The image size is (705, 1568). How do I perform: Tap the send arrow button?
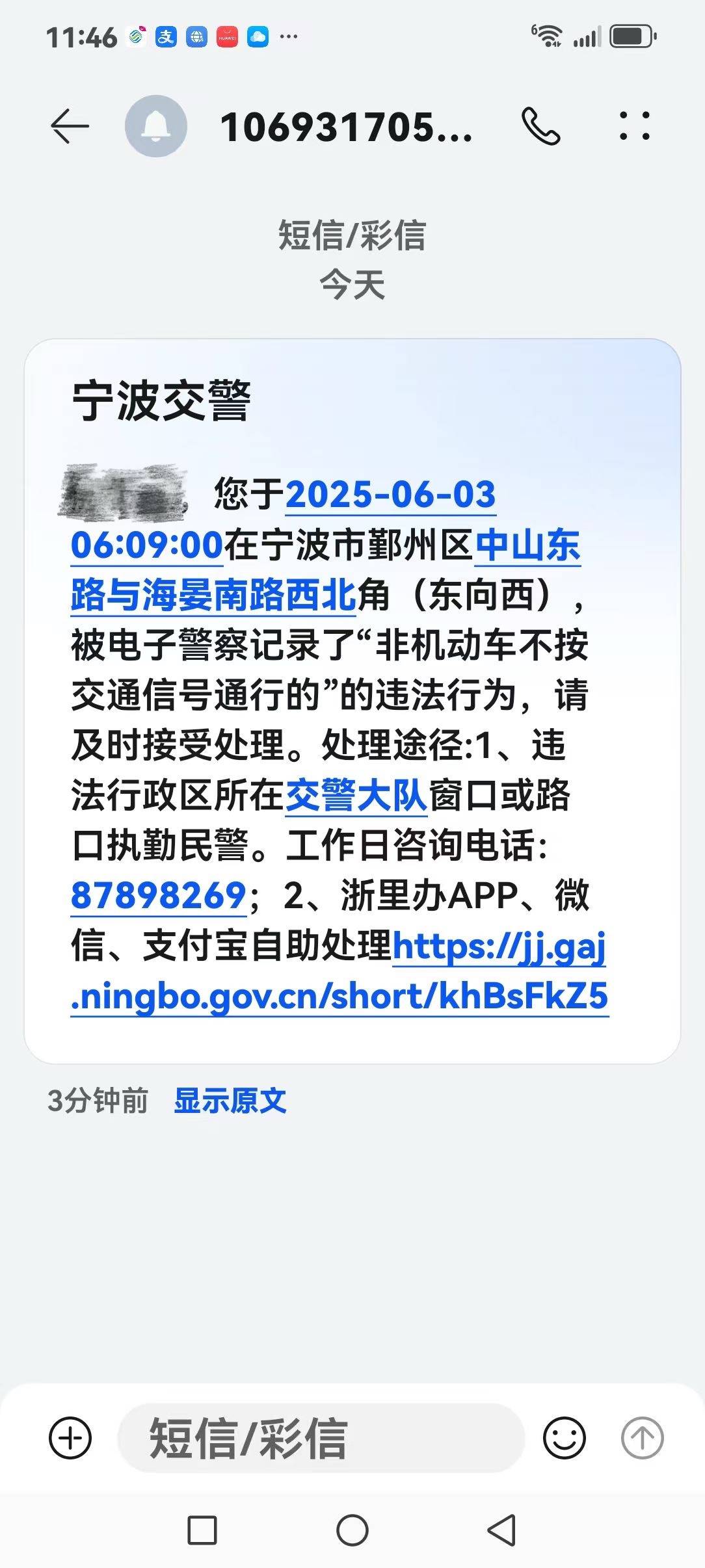pyautogui.click(x=642, y=1437)
